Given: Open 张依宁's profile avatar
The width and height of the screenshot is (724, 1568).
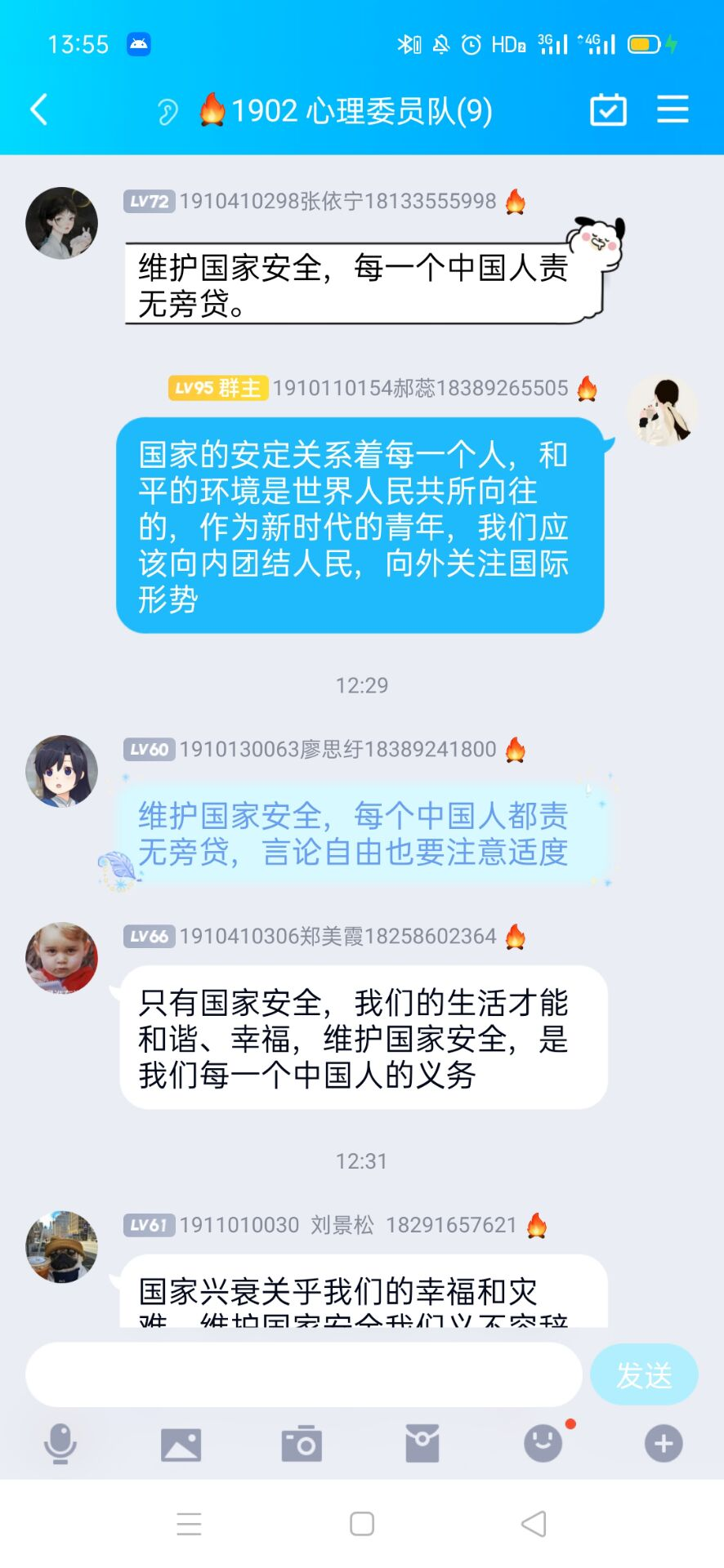Looking at the screenshot, I should tap(61, 223).
